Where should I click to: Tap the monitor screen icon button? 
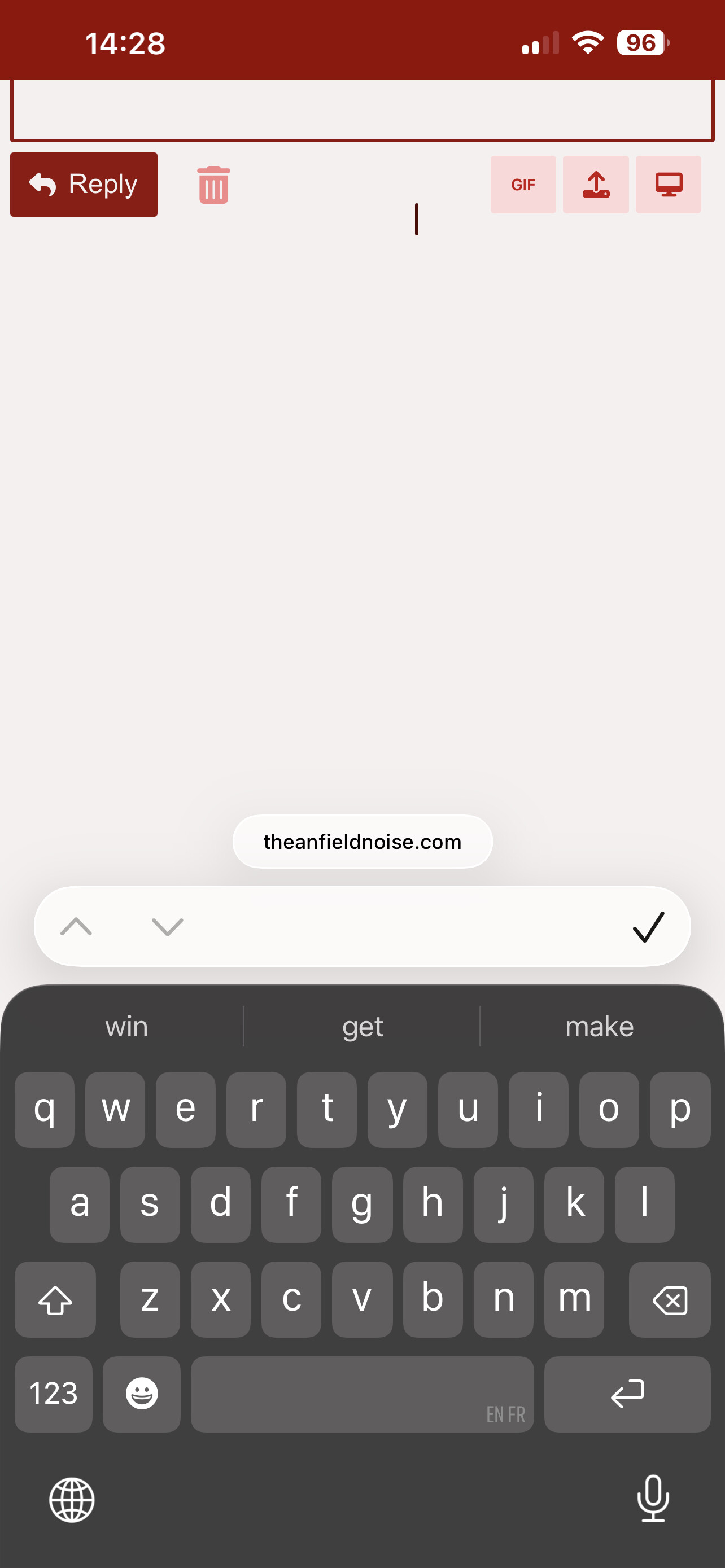point(668,185)
